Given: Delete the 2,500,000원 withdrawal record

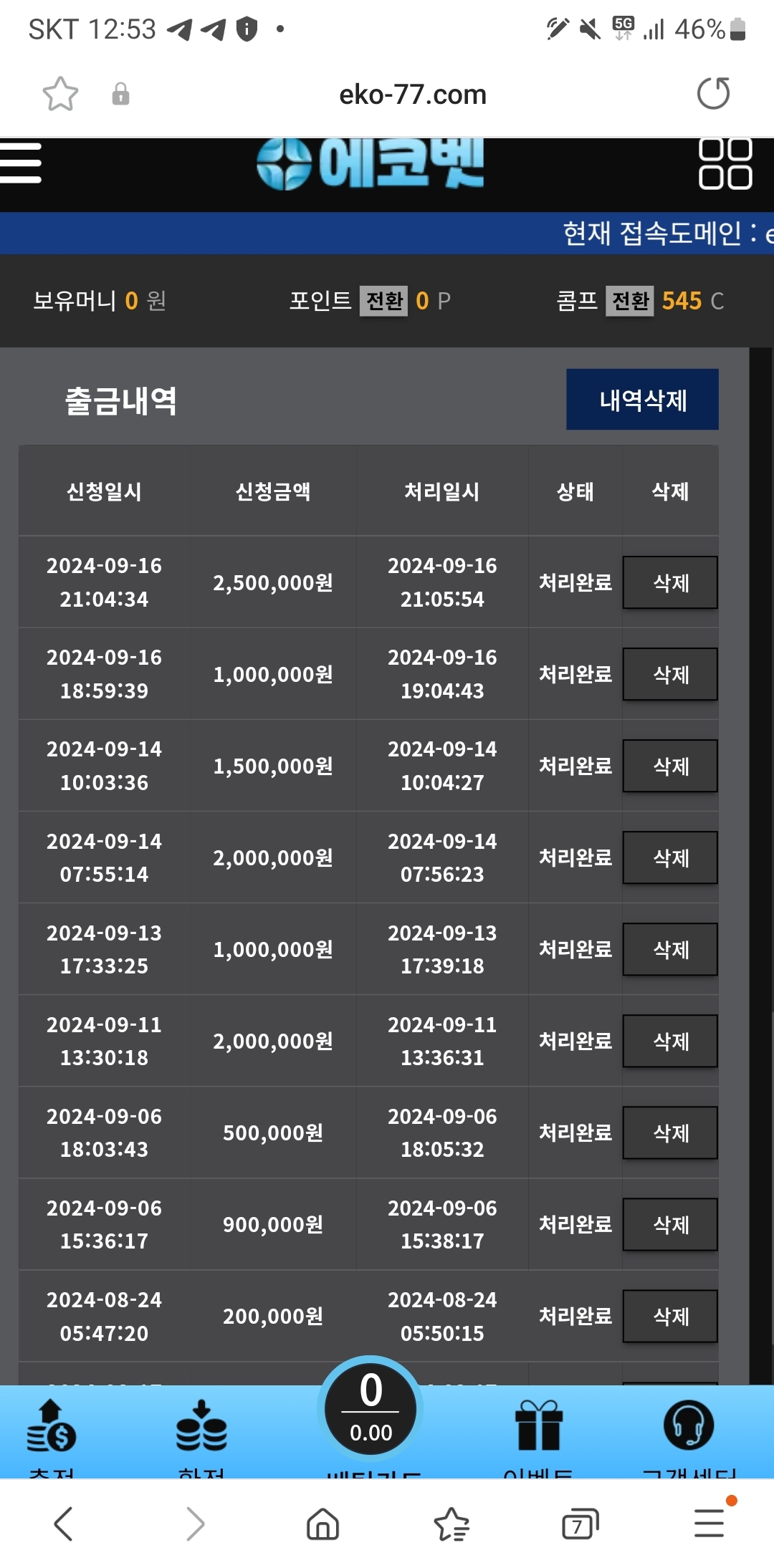Looking at the screenshot, I should click(670, 582).
